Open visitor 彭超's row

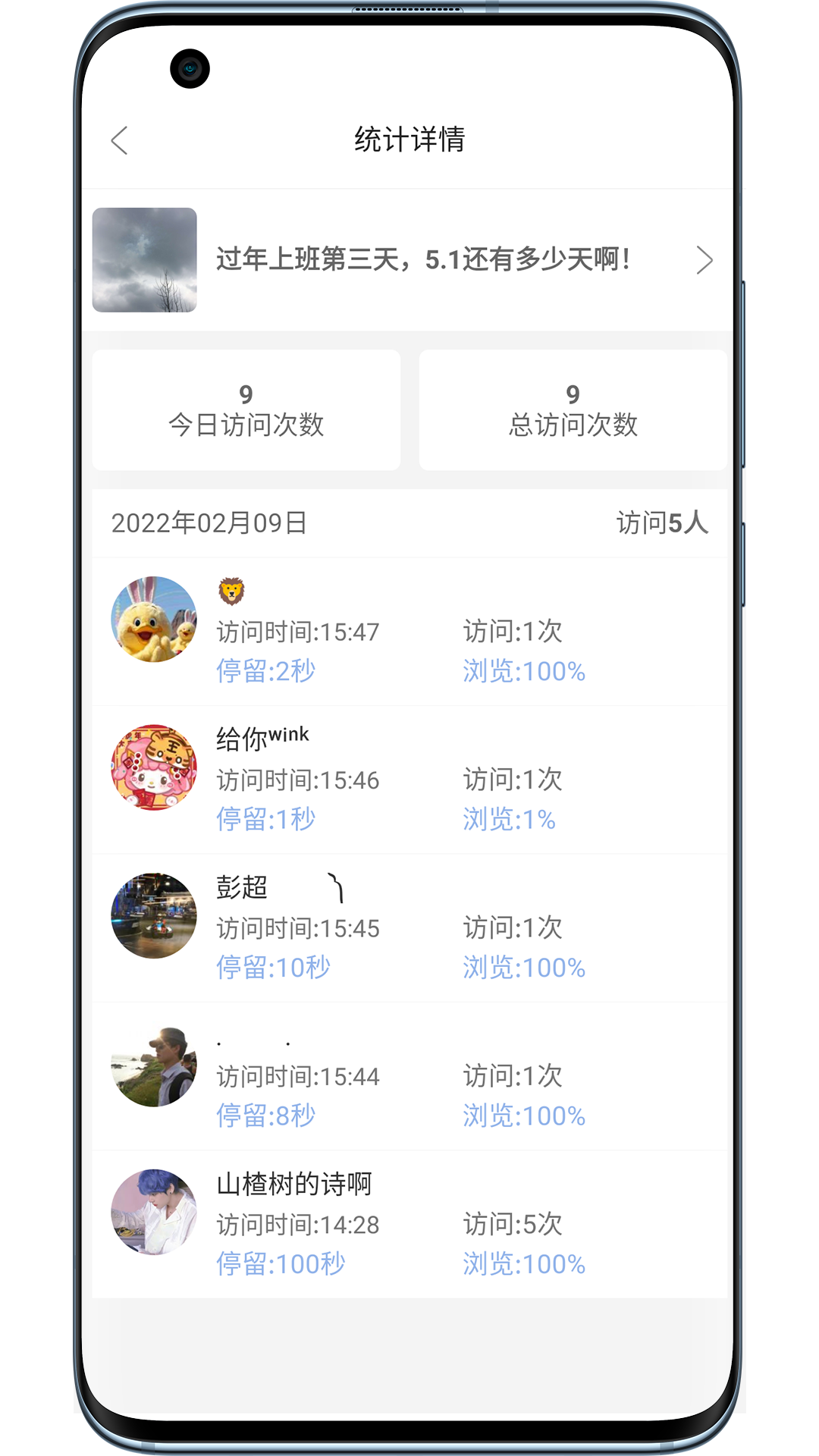[x=409, y=927]
